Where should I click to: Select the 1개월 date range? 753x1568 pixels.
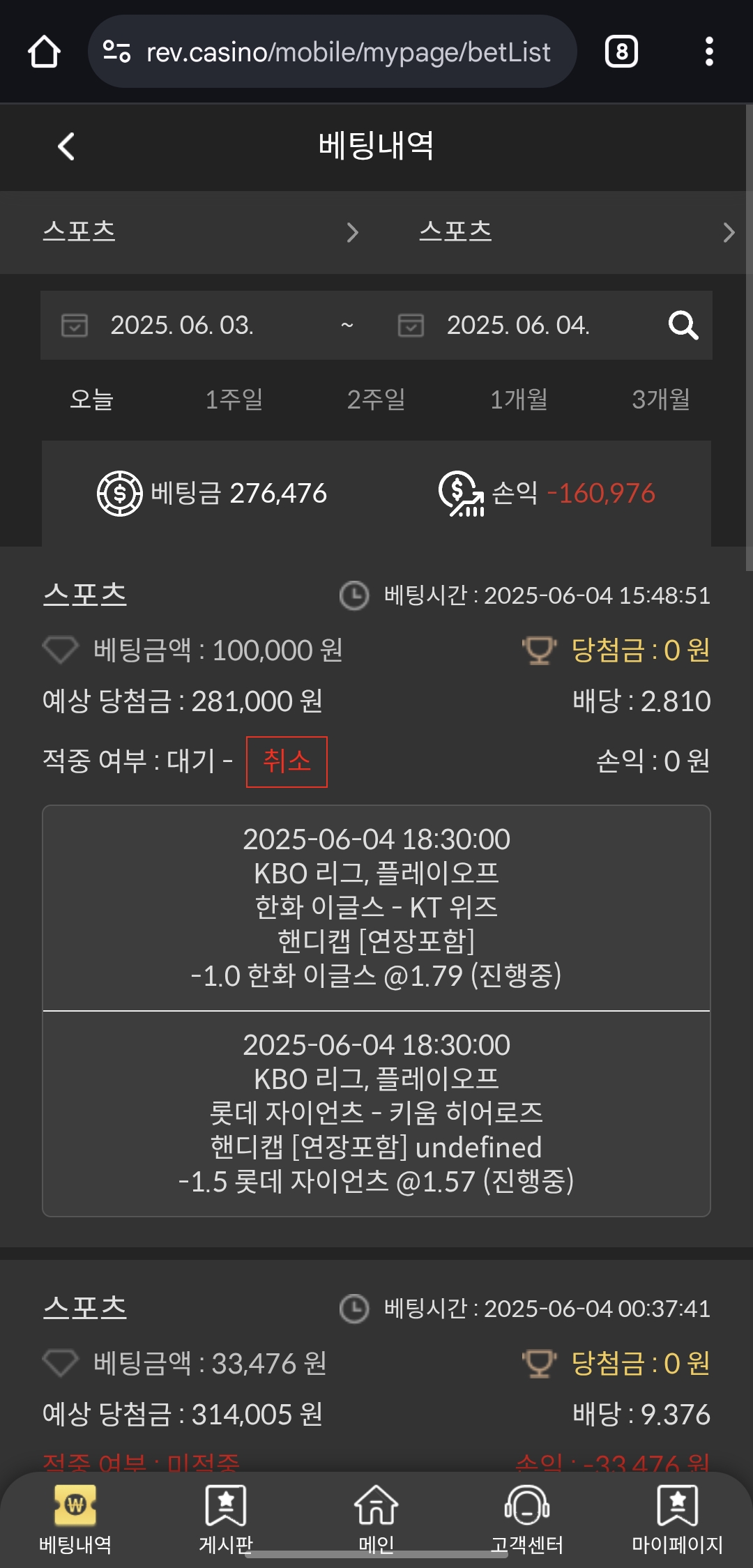pyautogui.click(x=519, y=399)
